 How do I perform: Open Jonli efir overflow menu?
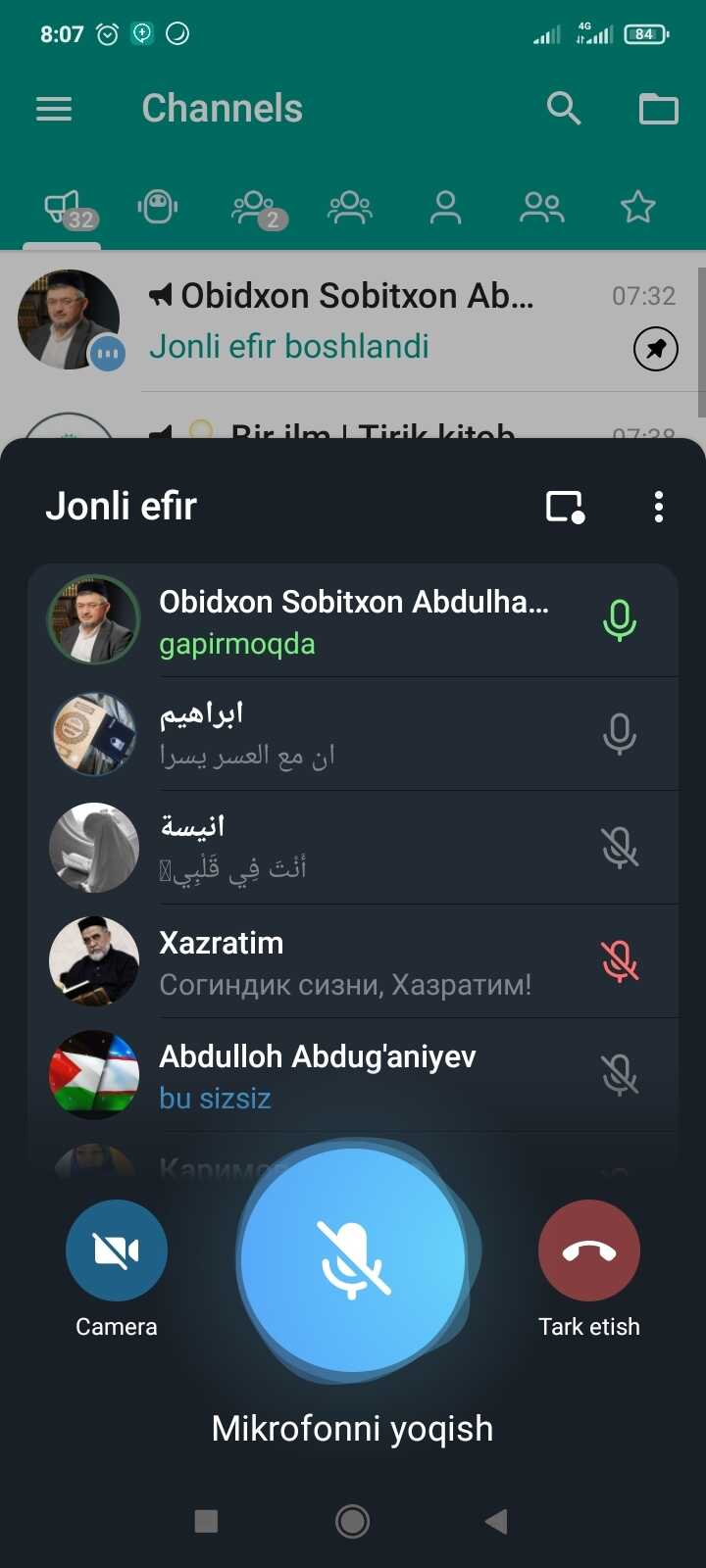(659, 507)
